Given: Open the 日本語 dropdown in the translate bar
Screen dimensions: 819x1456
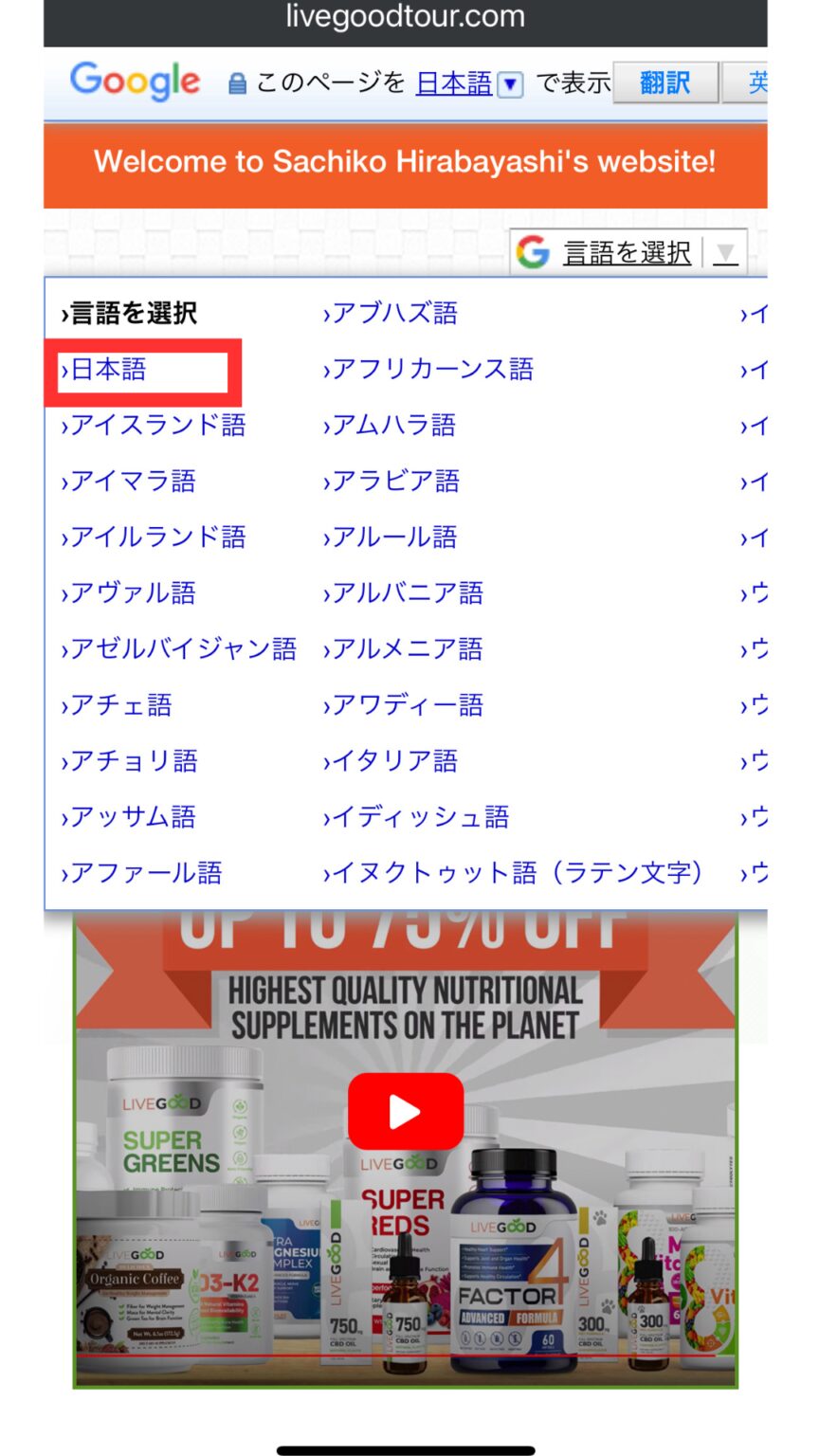Looking at the screenshot, I should click(x=470, y=83).
